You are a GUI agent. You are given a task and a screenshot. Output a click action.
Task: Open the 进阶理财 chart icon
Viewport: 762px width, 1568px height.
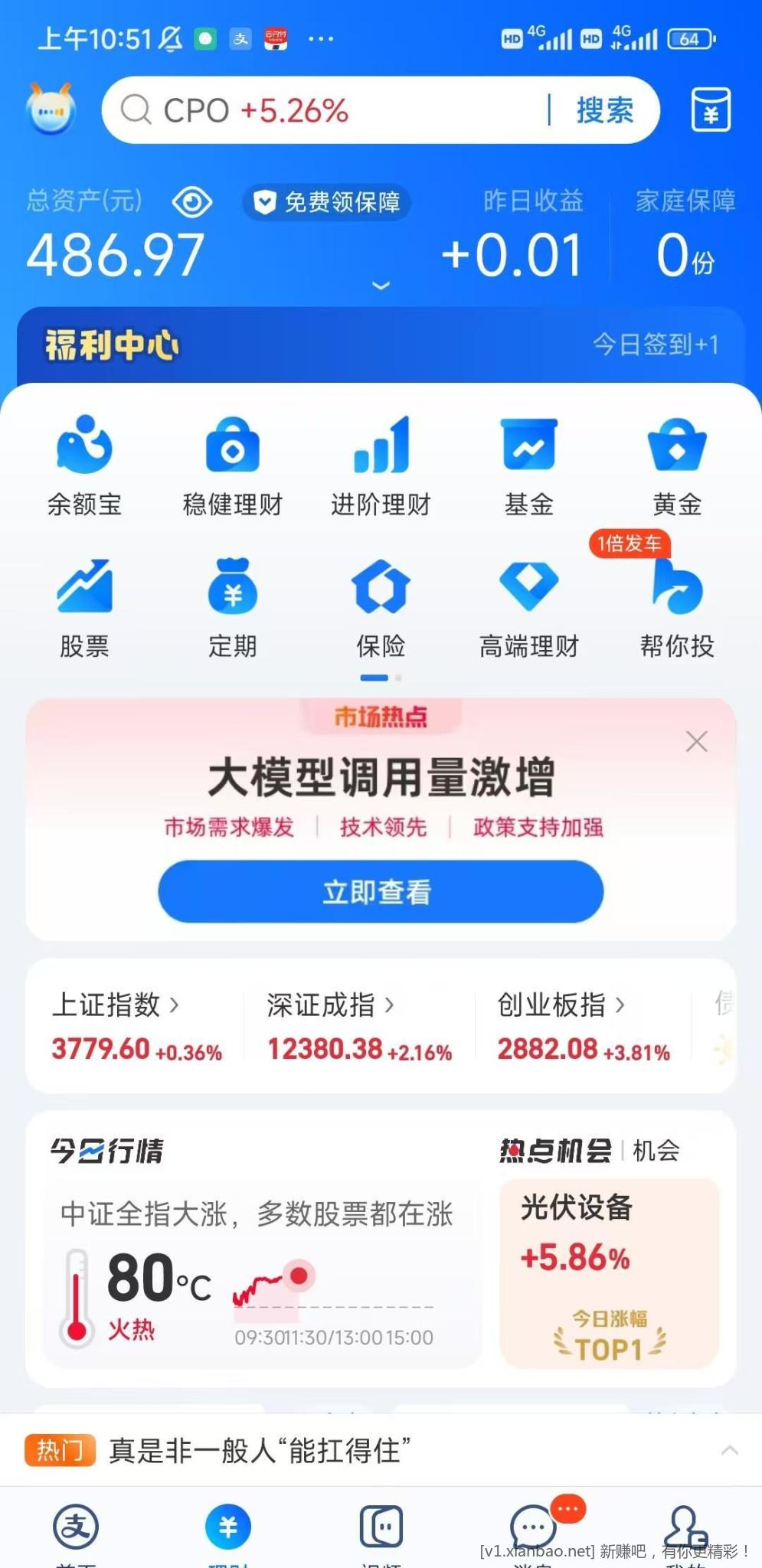point(381,459)
